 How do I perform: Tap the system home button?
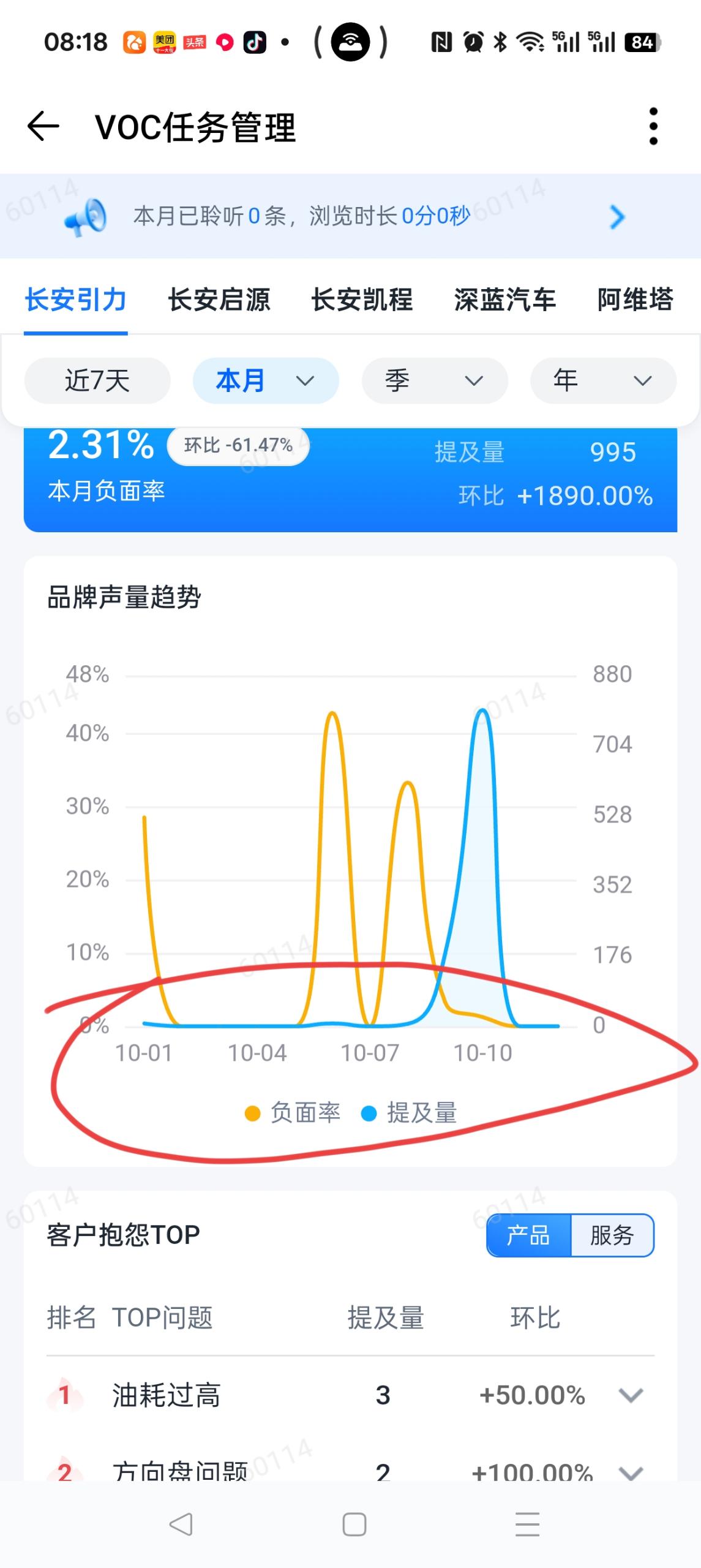[x=354, y=1524]
